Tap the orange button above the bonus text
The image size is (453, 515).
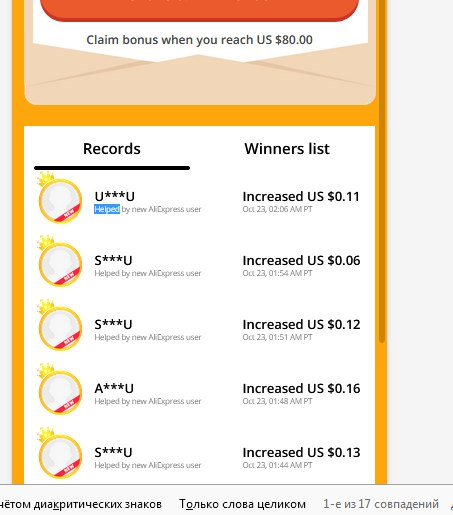click(x=199, y=9)
